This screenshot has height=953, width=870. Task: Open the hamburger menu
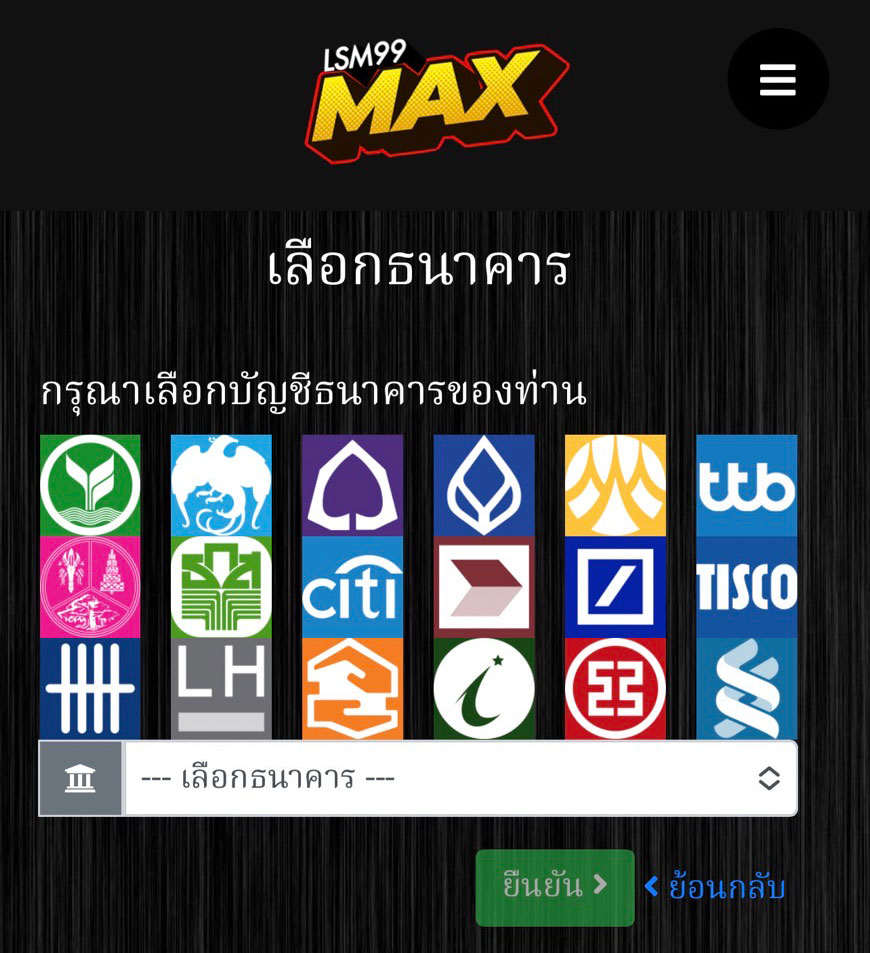777,79
